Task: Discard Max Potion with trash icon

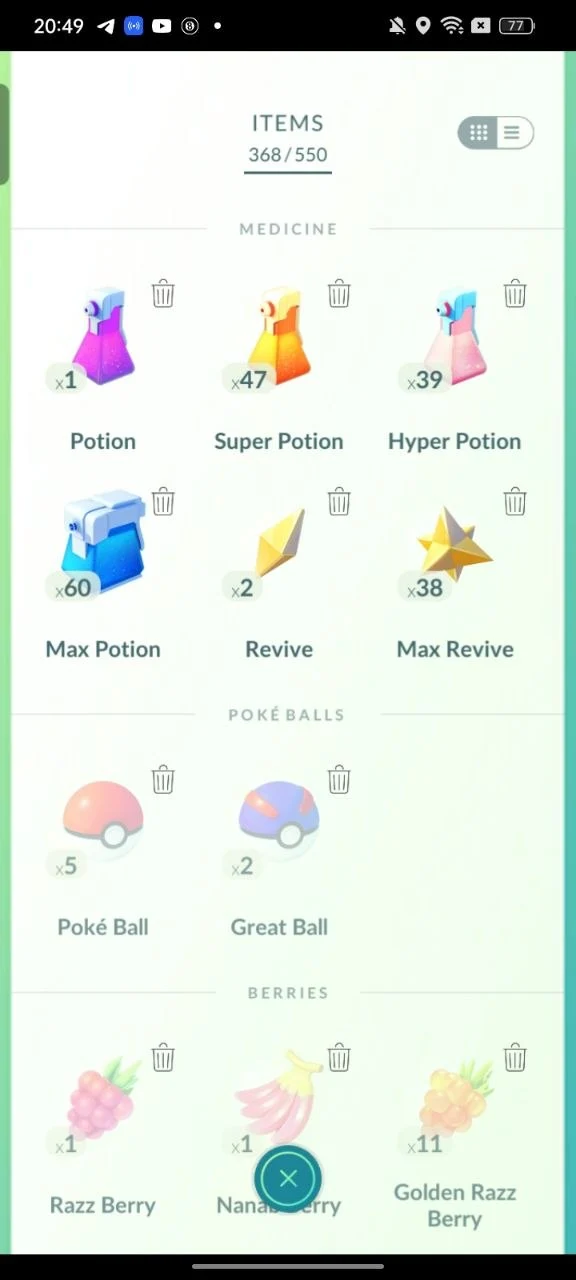Action: (x=163, y=501)
